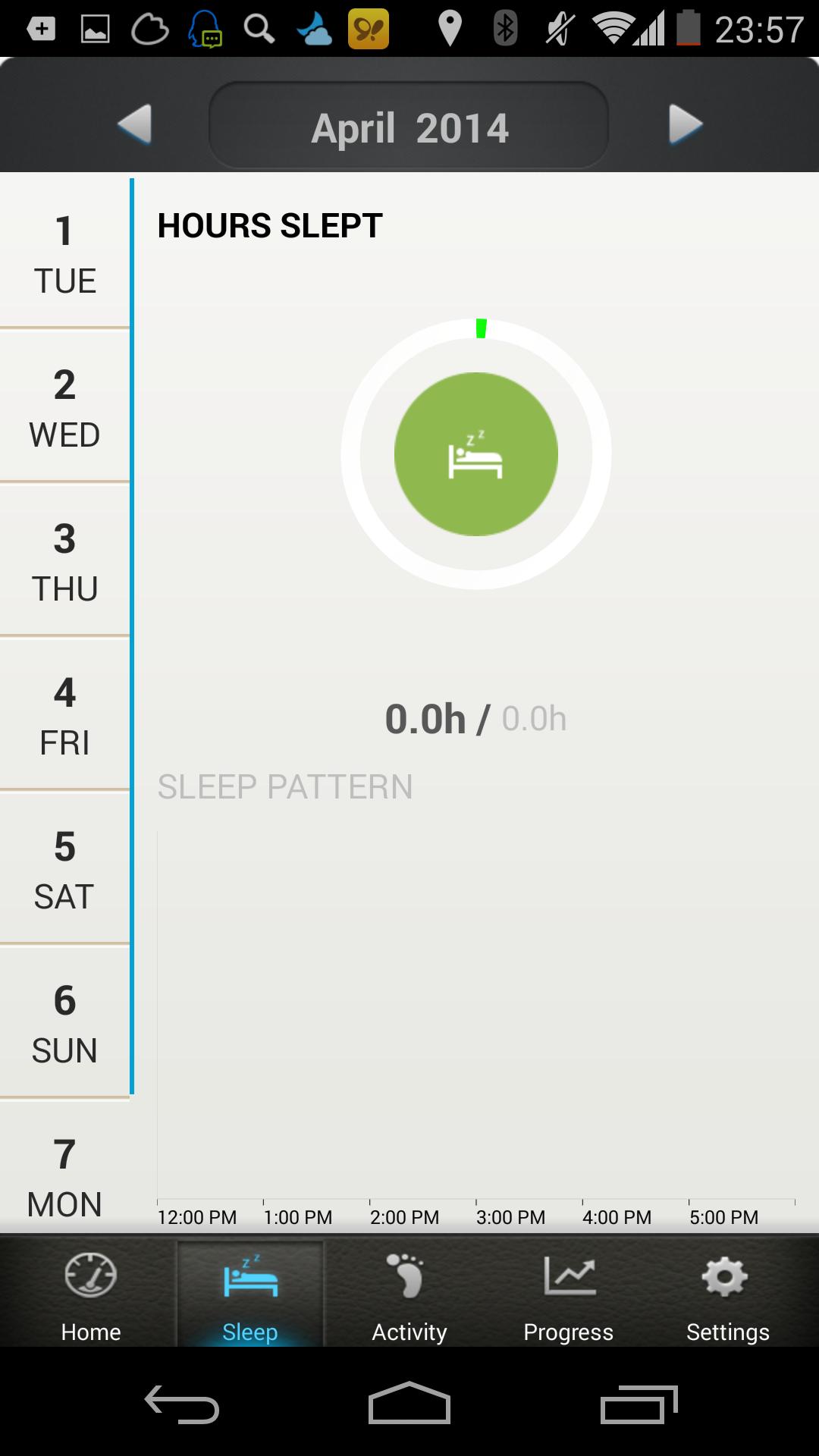Go to the next month
The image size is (819, 1456).
point(686,125)
